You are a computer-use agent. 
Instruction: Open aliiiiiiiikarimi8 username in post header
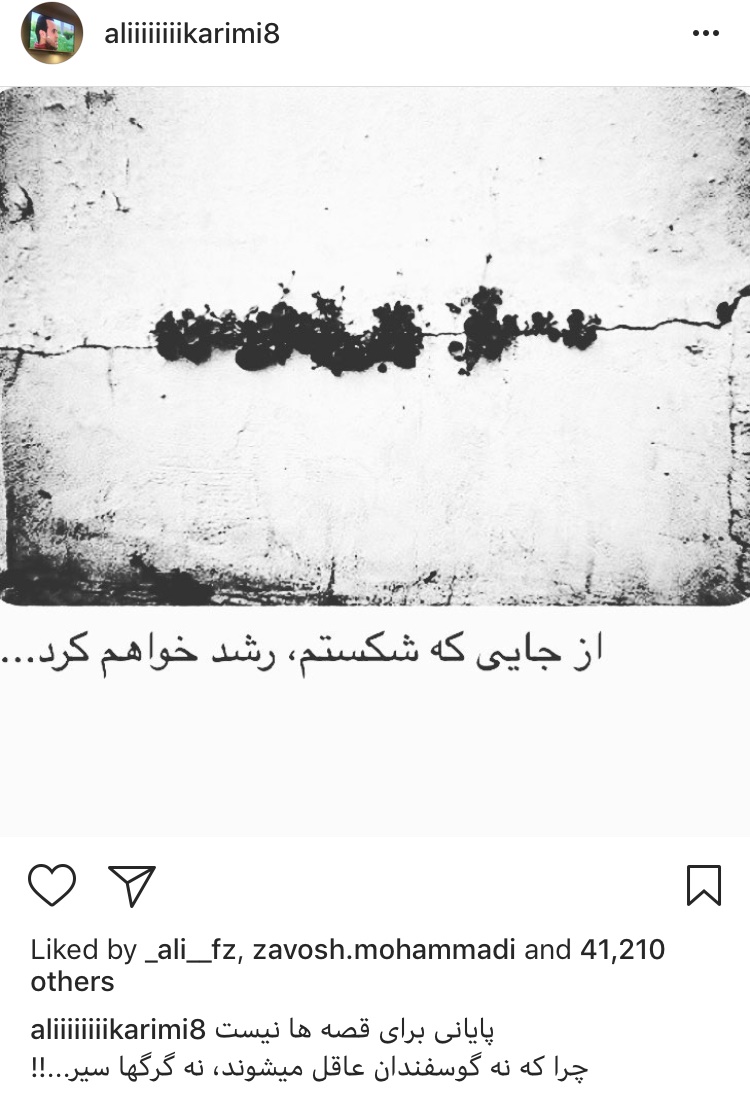[x=191, y=33]
